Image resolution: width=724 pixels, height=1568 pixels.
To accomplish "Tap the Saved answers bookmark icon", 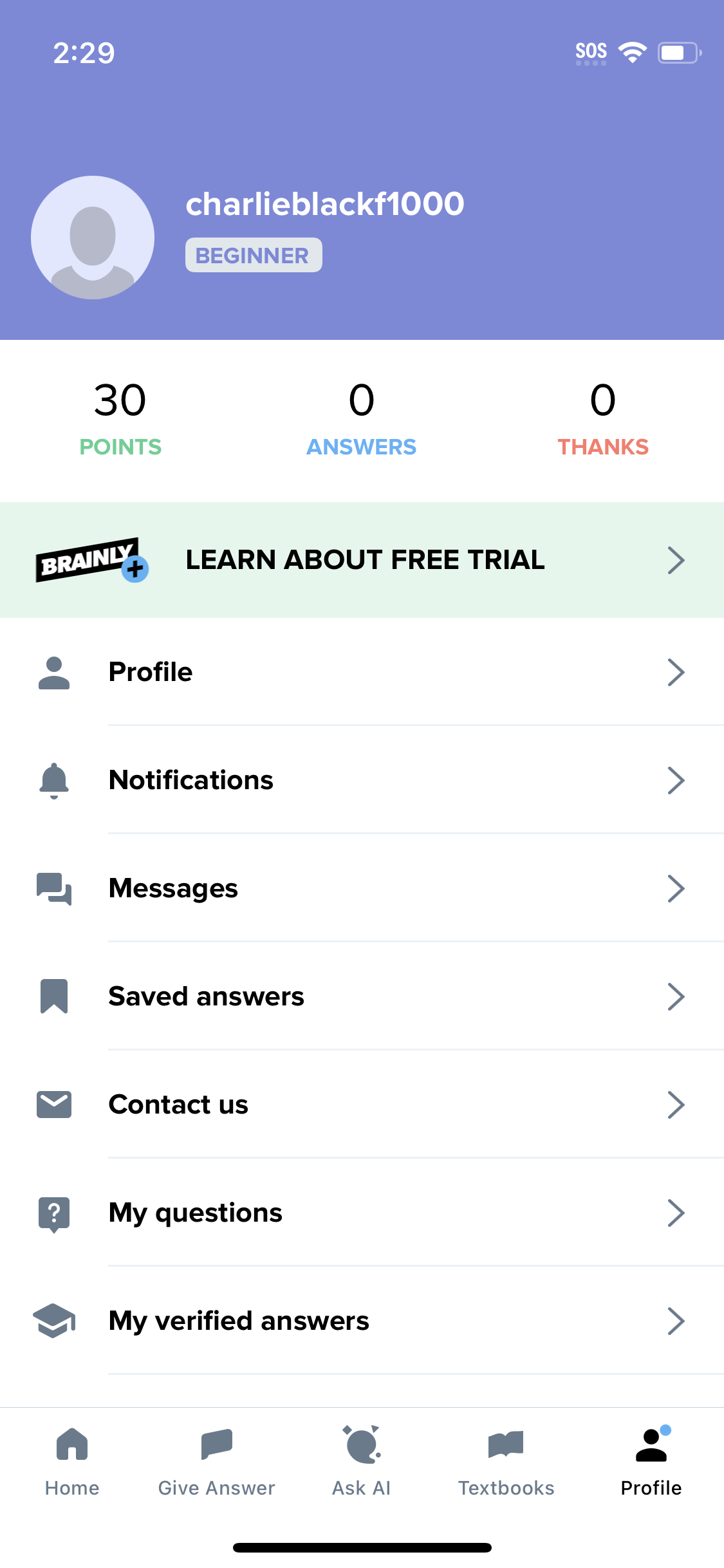I will point(55,996).
